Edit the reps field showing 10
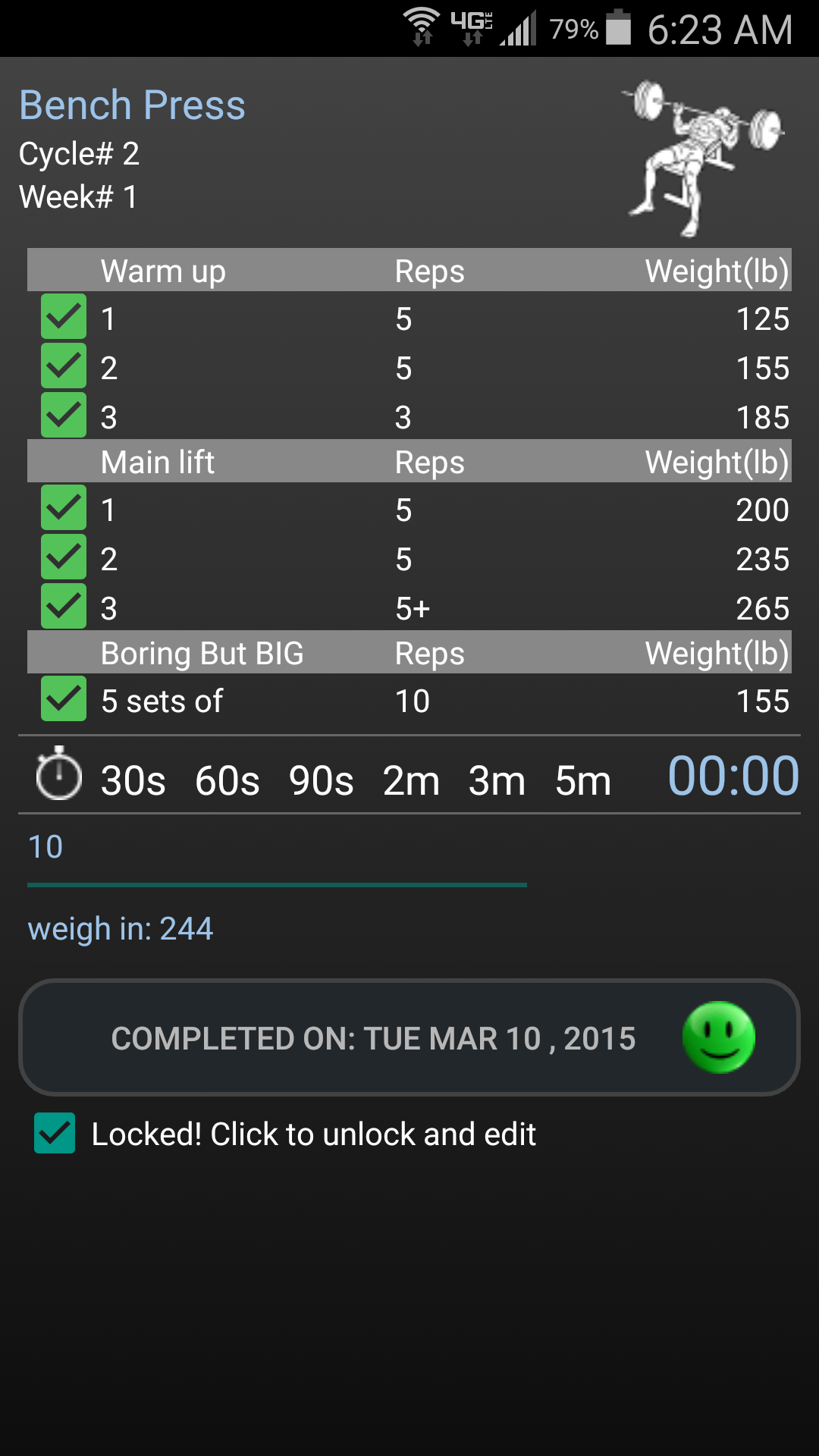 277,848
